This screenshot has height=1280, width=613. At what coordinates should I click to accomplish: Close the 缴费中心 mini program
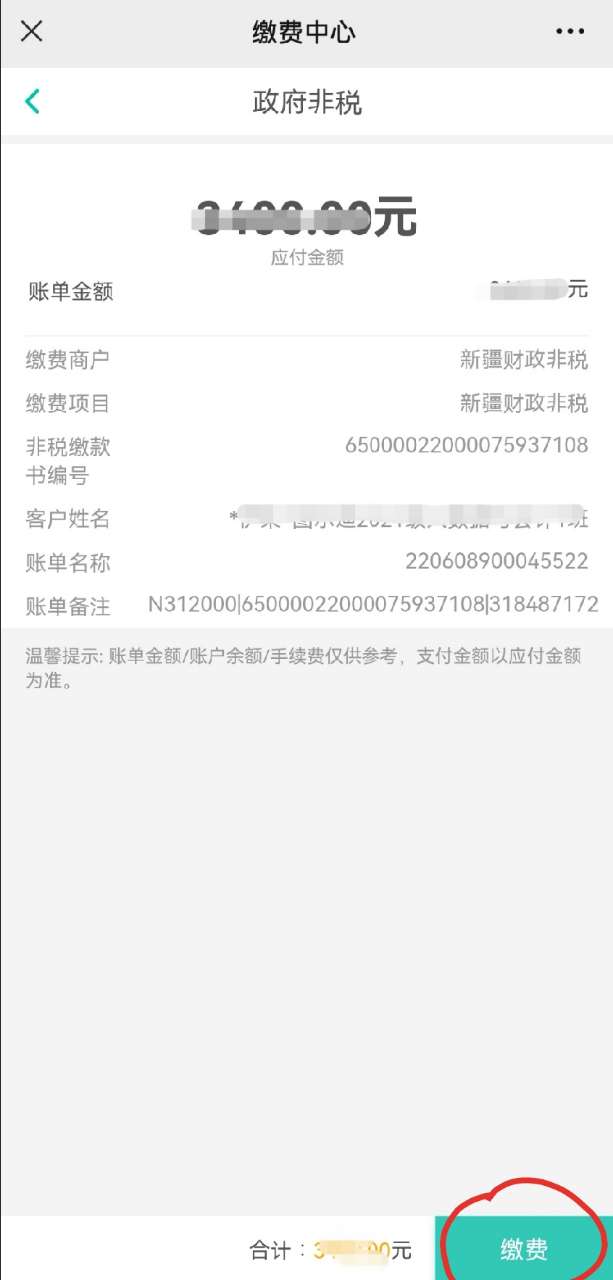pyautogui.click(x=32, y=31)
